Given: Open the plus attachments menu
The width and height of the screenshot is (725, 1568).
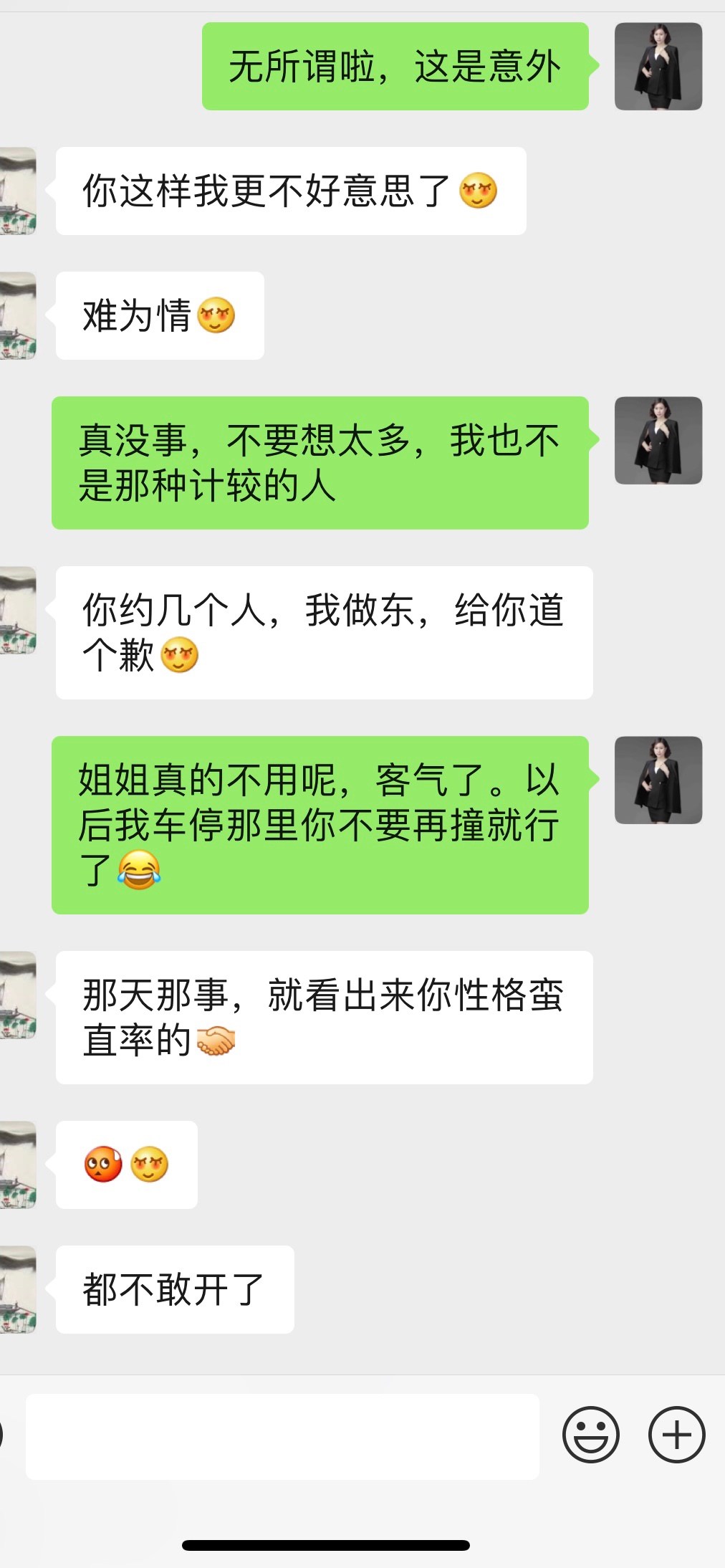Looking at the screenshot, I should pos(677,1435).
